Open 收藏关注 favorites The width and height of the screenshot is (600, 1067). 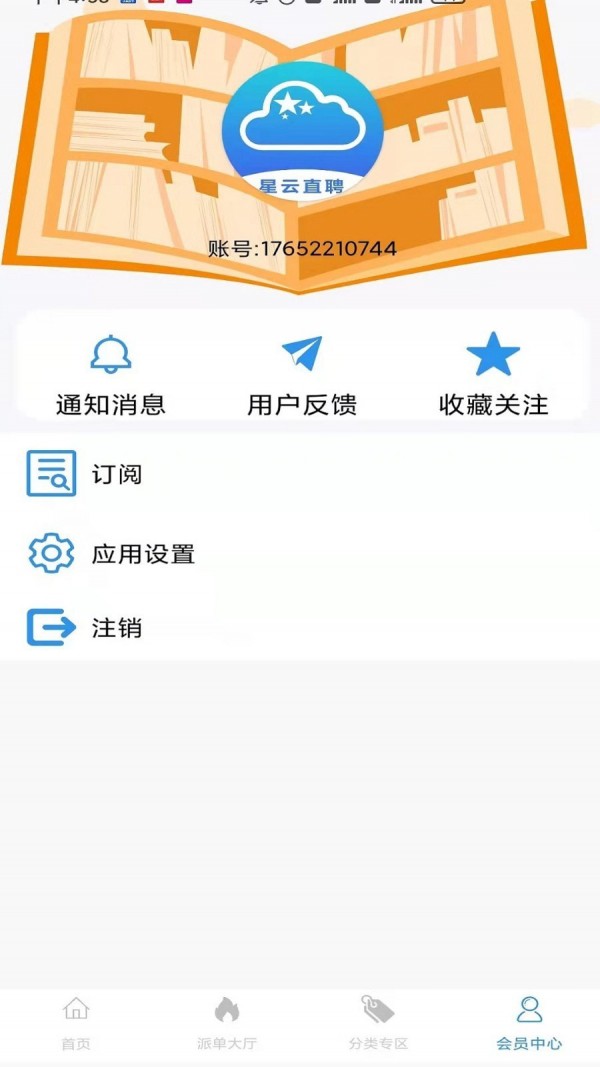pos(493,375)
